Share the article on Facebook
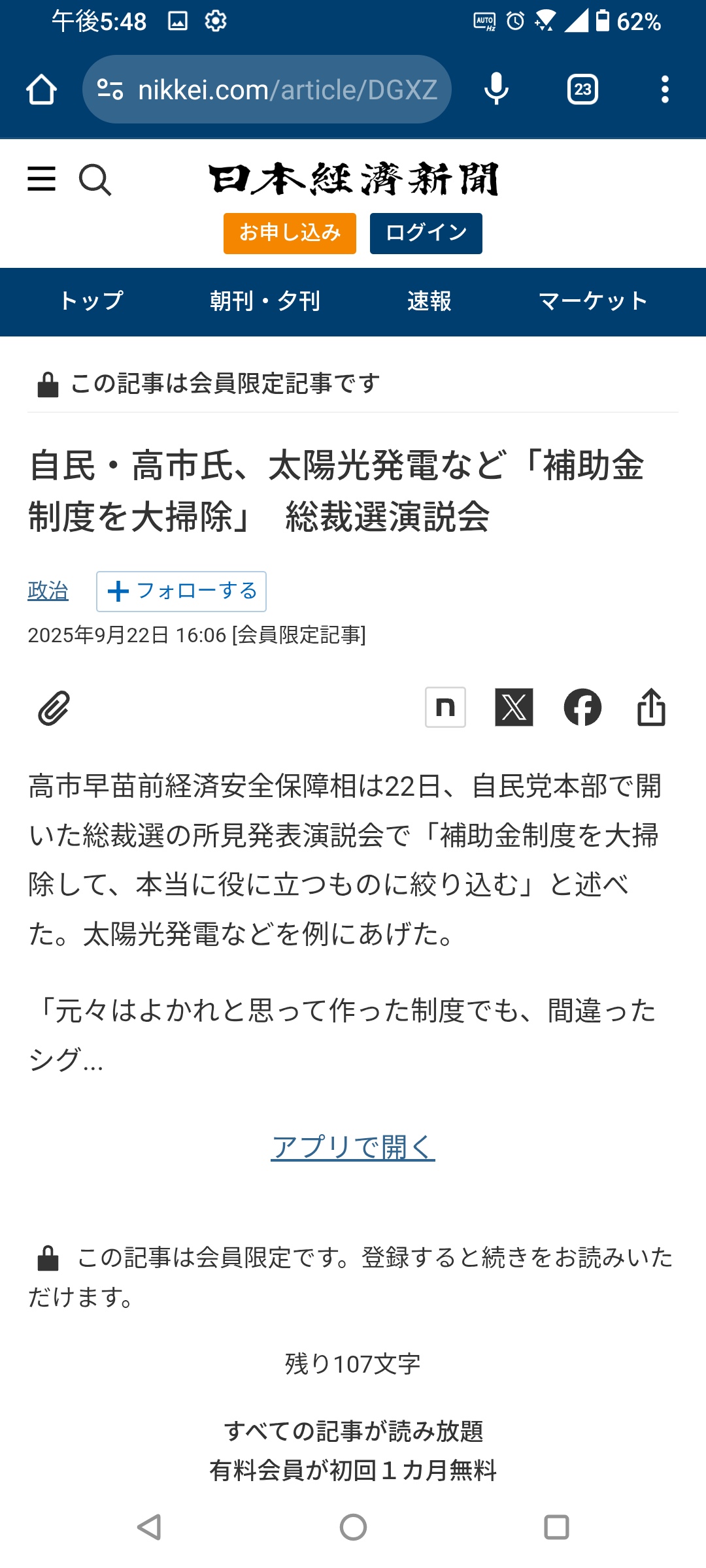This screenshot has width=706, height=1568. tap(582, 707)
